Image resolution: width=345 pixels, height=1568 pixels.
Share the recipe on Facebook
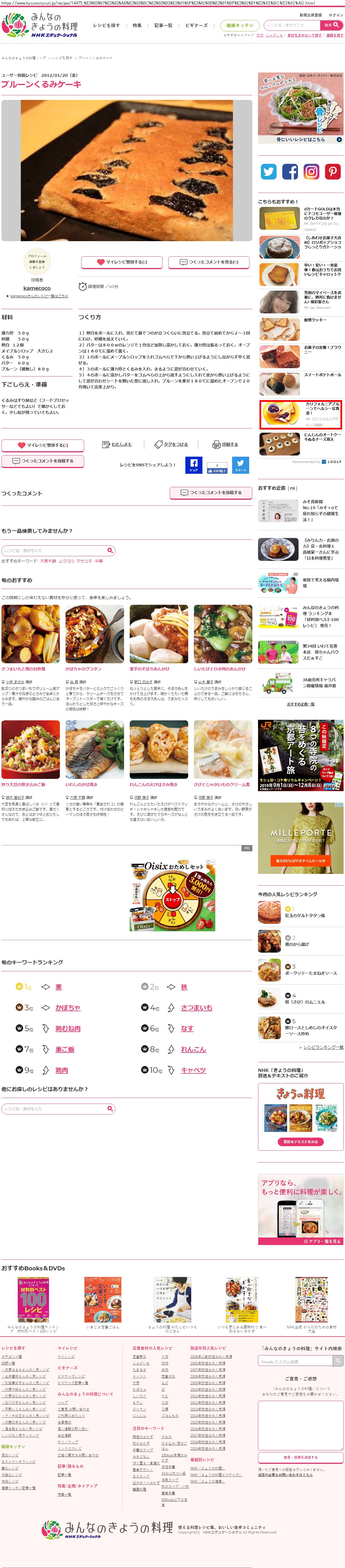194,465
